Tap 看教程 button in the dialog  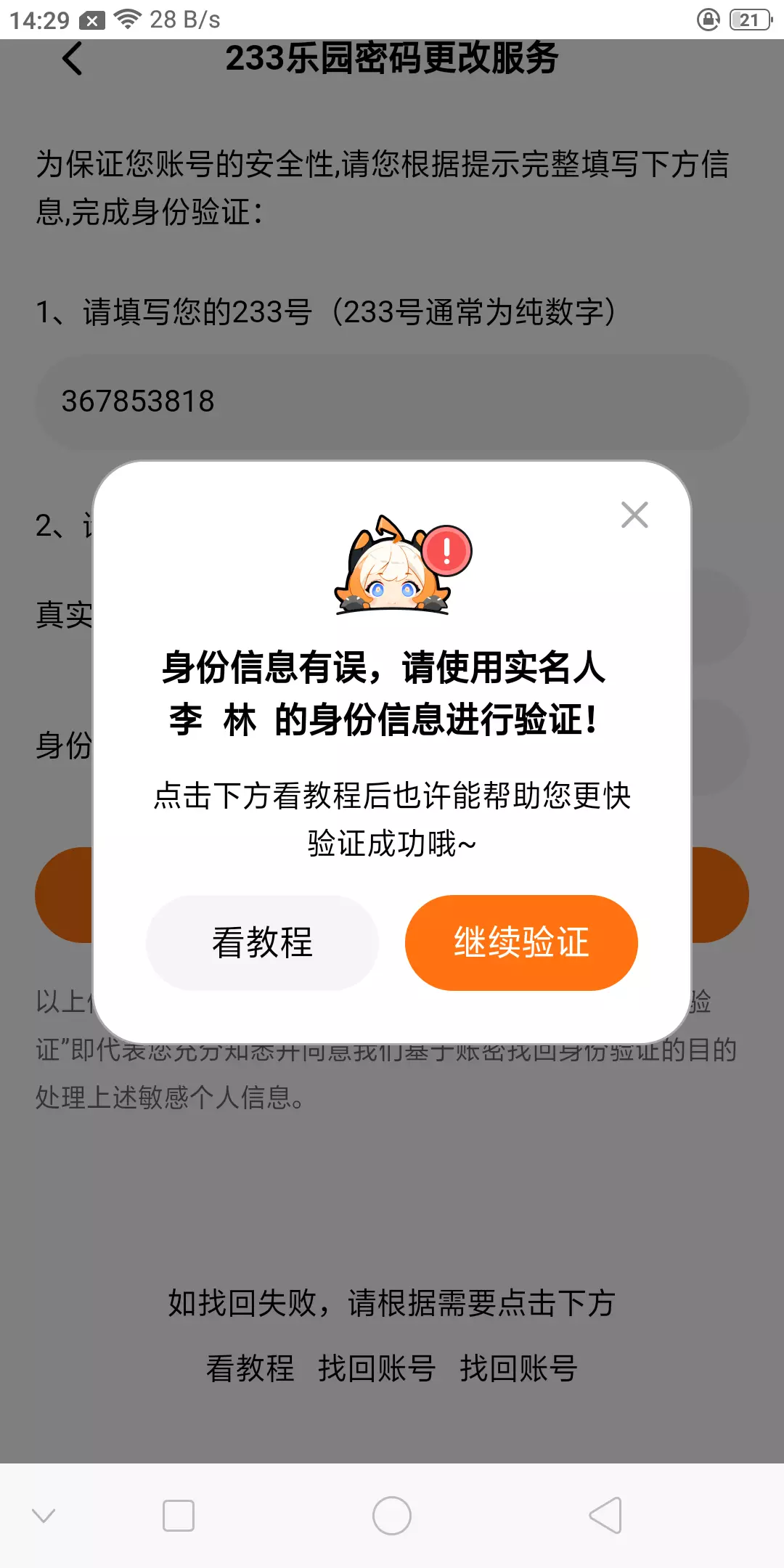point(262,942)
